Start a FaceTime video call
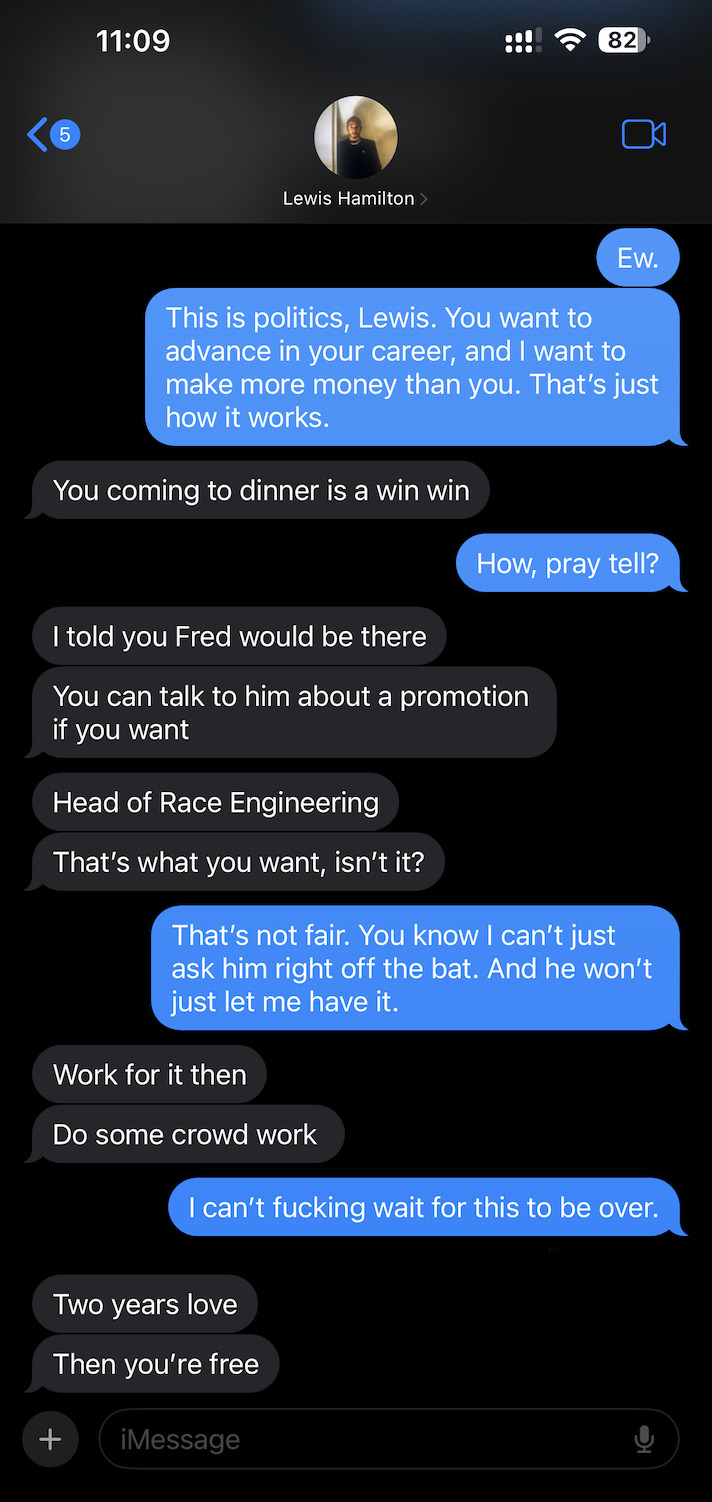The height and width of the screenshot is (1502, 712). coord(643,134)
